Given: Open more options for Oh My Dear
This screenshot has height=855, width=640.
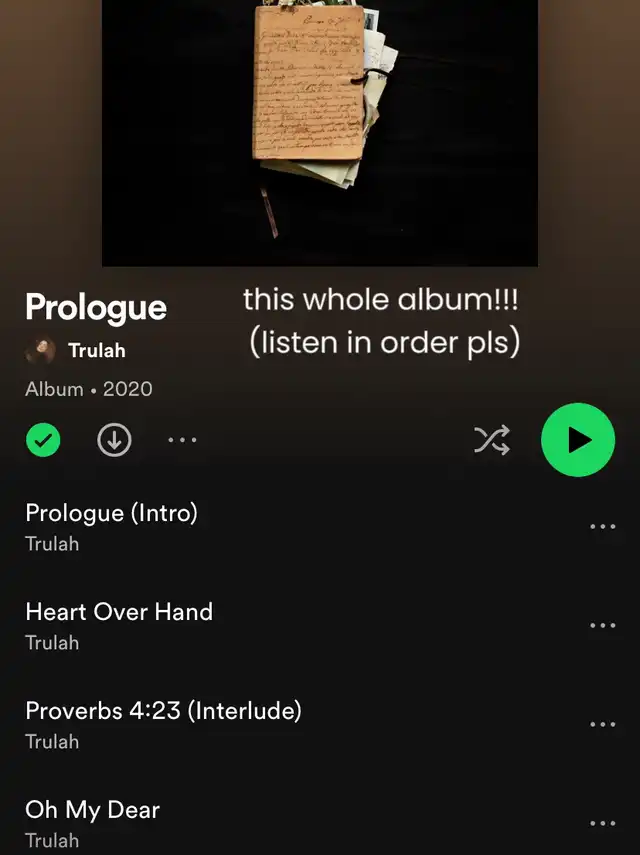Looking at the screenshot, I should click(603, 823).
